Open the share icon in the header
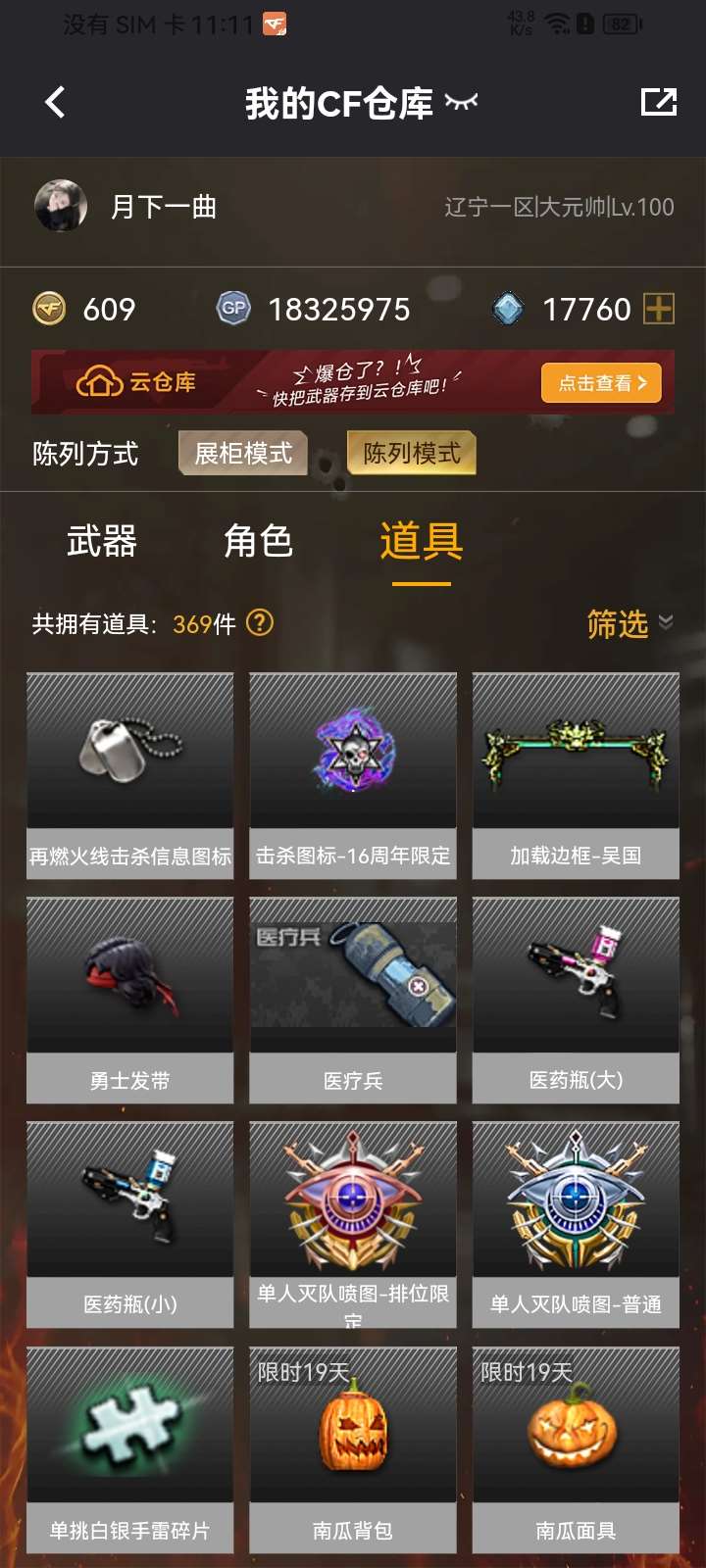 pyautogui.click(x=658, y=102)
